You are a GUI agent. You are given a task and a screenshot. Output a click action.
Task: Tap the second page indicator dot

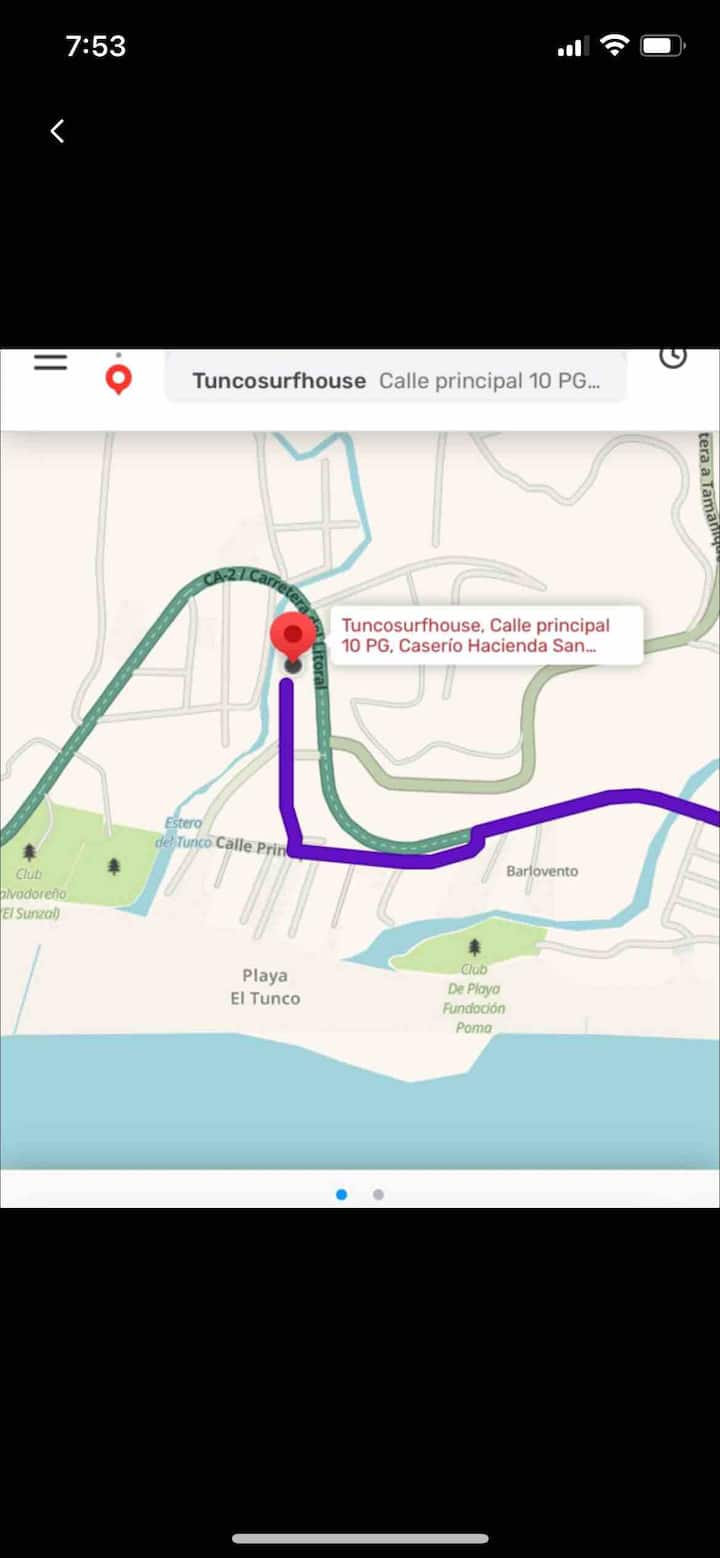[378, 1194]
